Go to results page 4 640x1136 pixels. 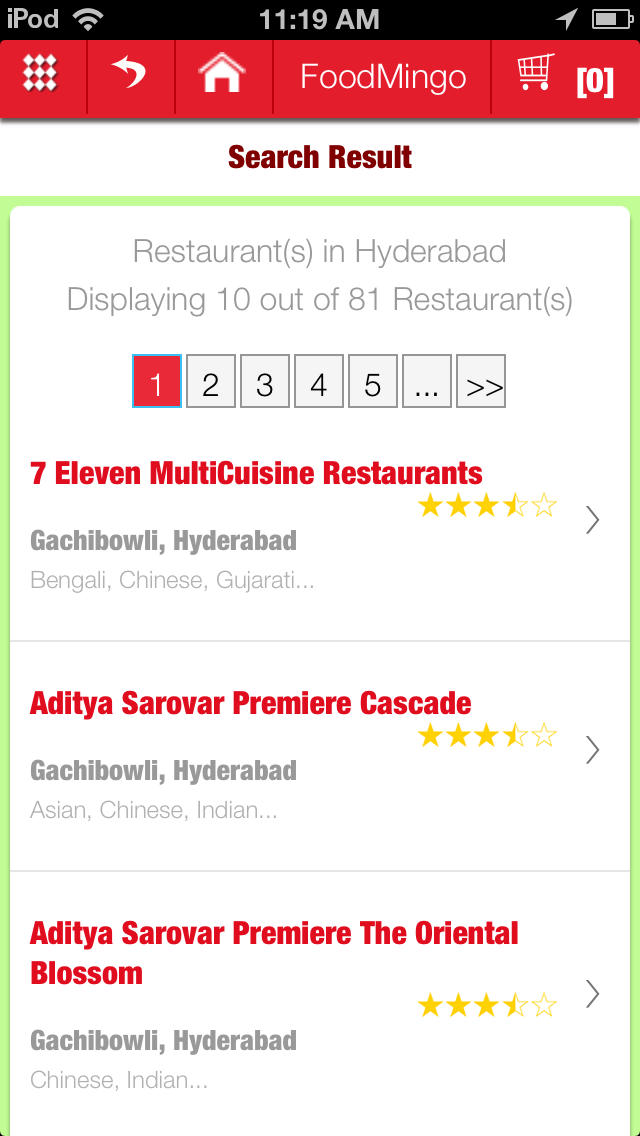click(x=319, y=381)
